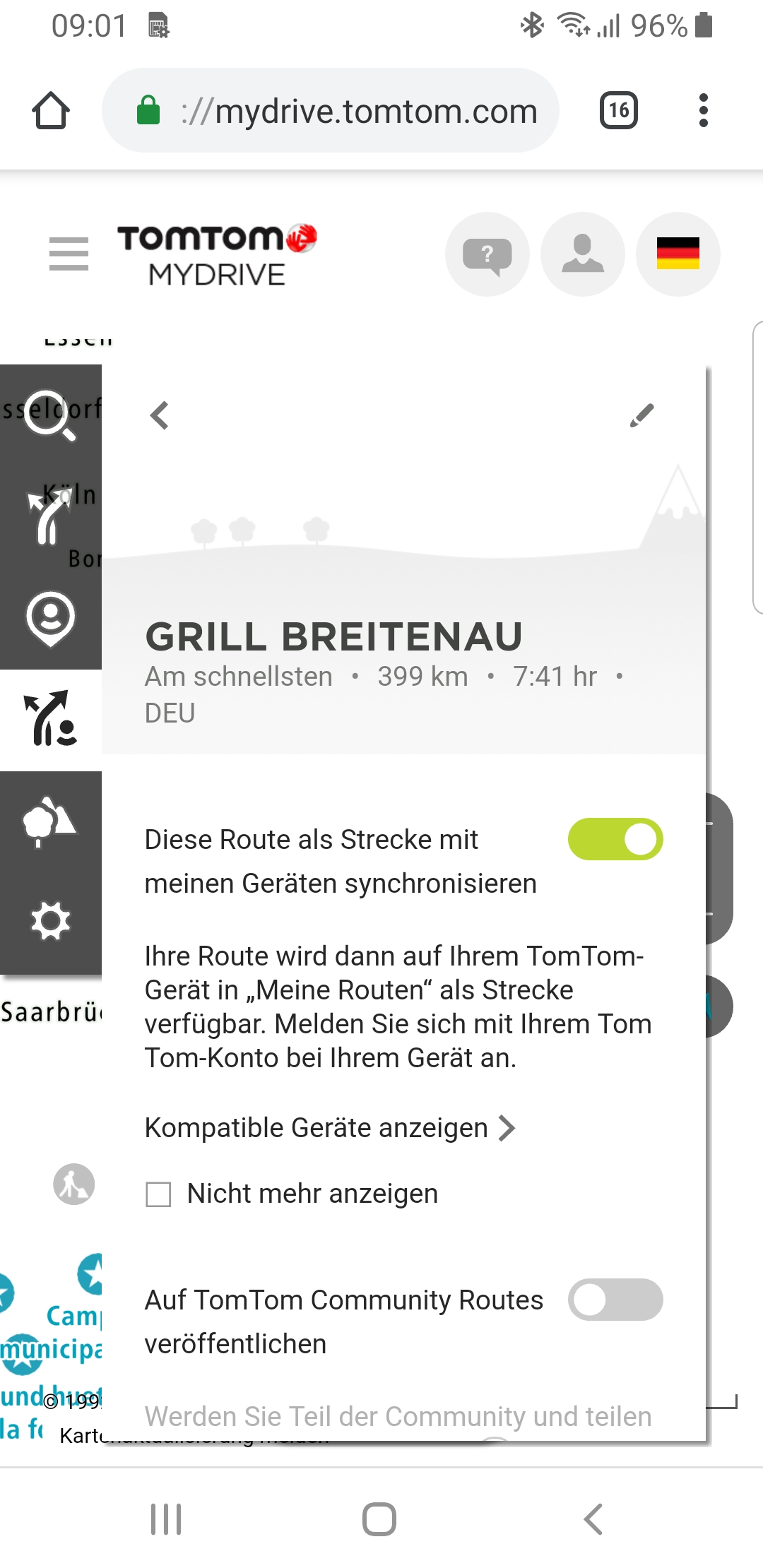This screenshot has height=1568, width=763.
Task: Open Kompatible Geräte anzeigen link
Action: (329, 1128)
